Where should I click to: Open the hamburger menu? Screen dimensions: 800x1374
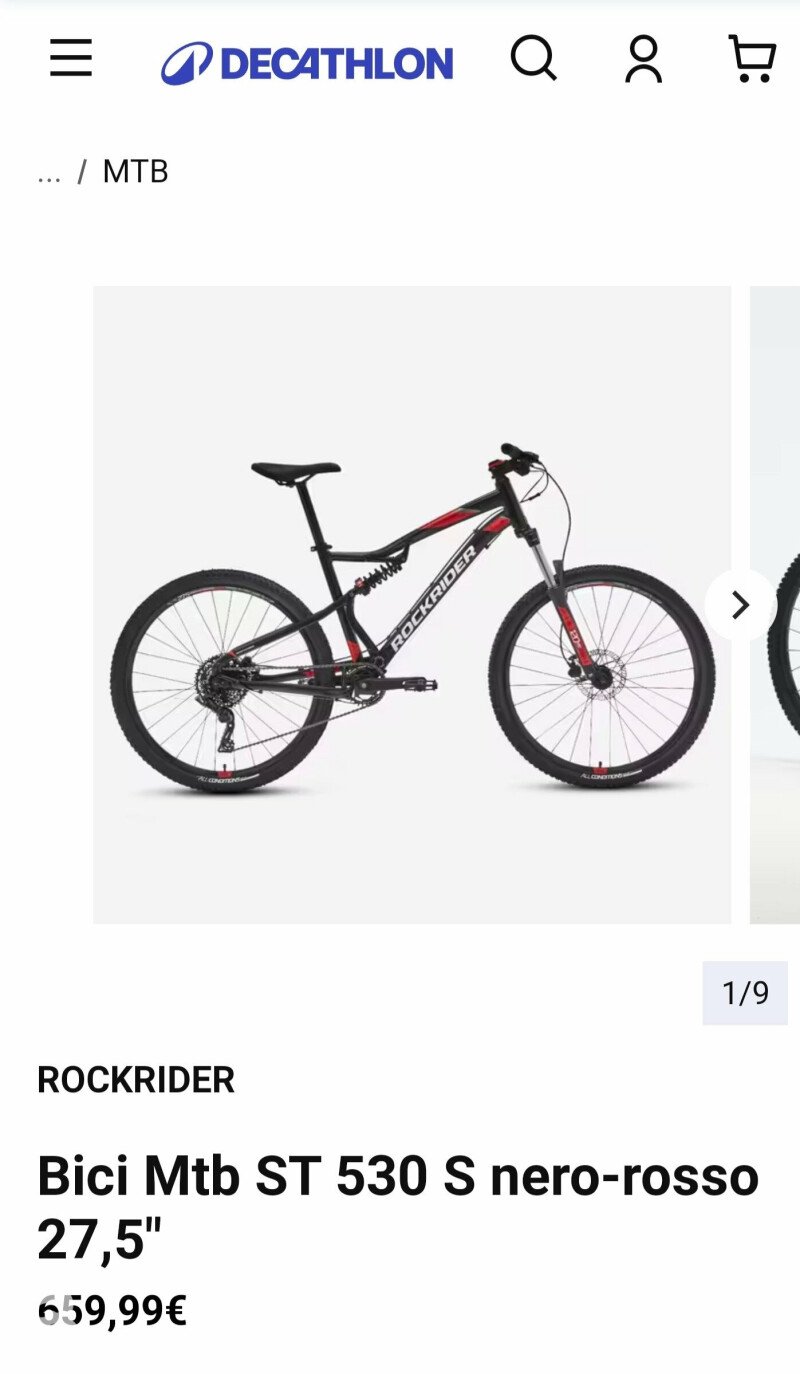71,59
